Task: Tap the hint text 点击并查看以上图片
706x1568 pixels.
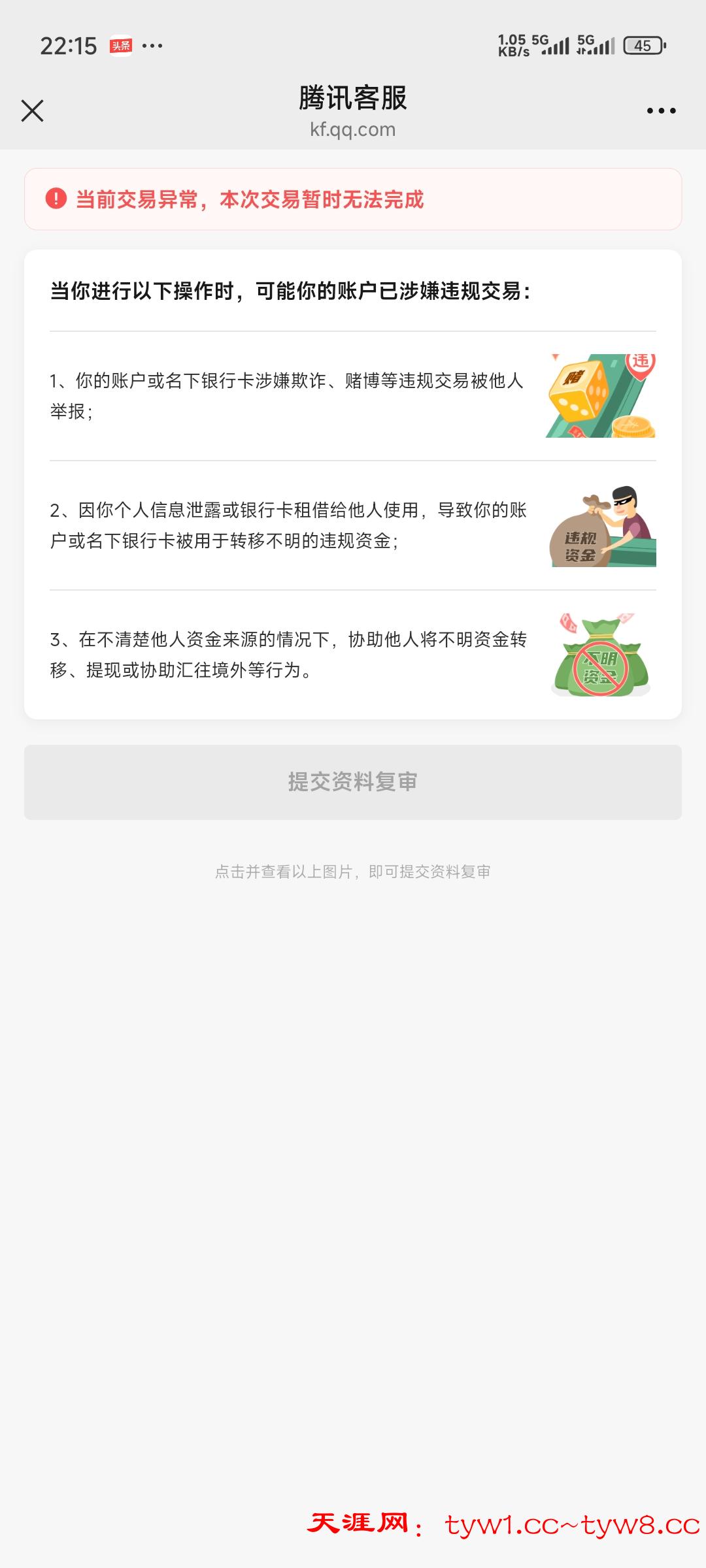Action: pyautogui.click(x=353, y=871)
